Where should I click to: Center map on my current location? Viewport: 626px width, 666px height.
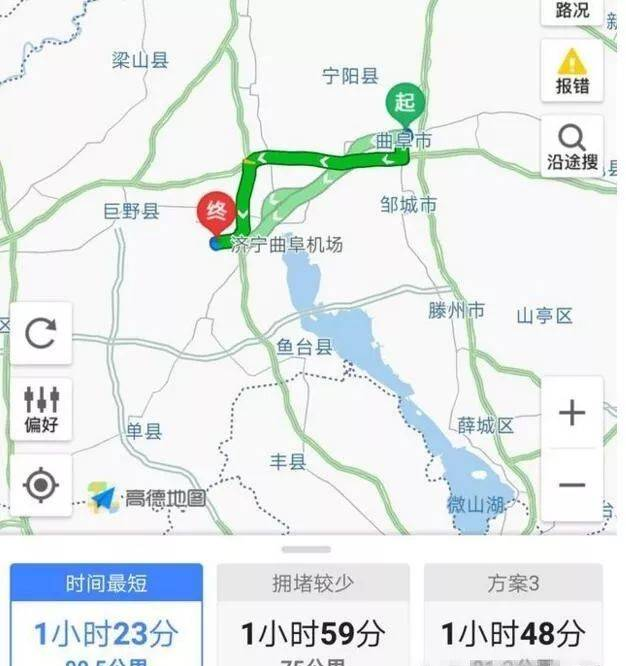41,485
